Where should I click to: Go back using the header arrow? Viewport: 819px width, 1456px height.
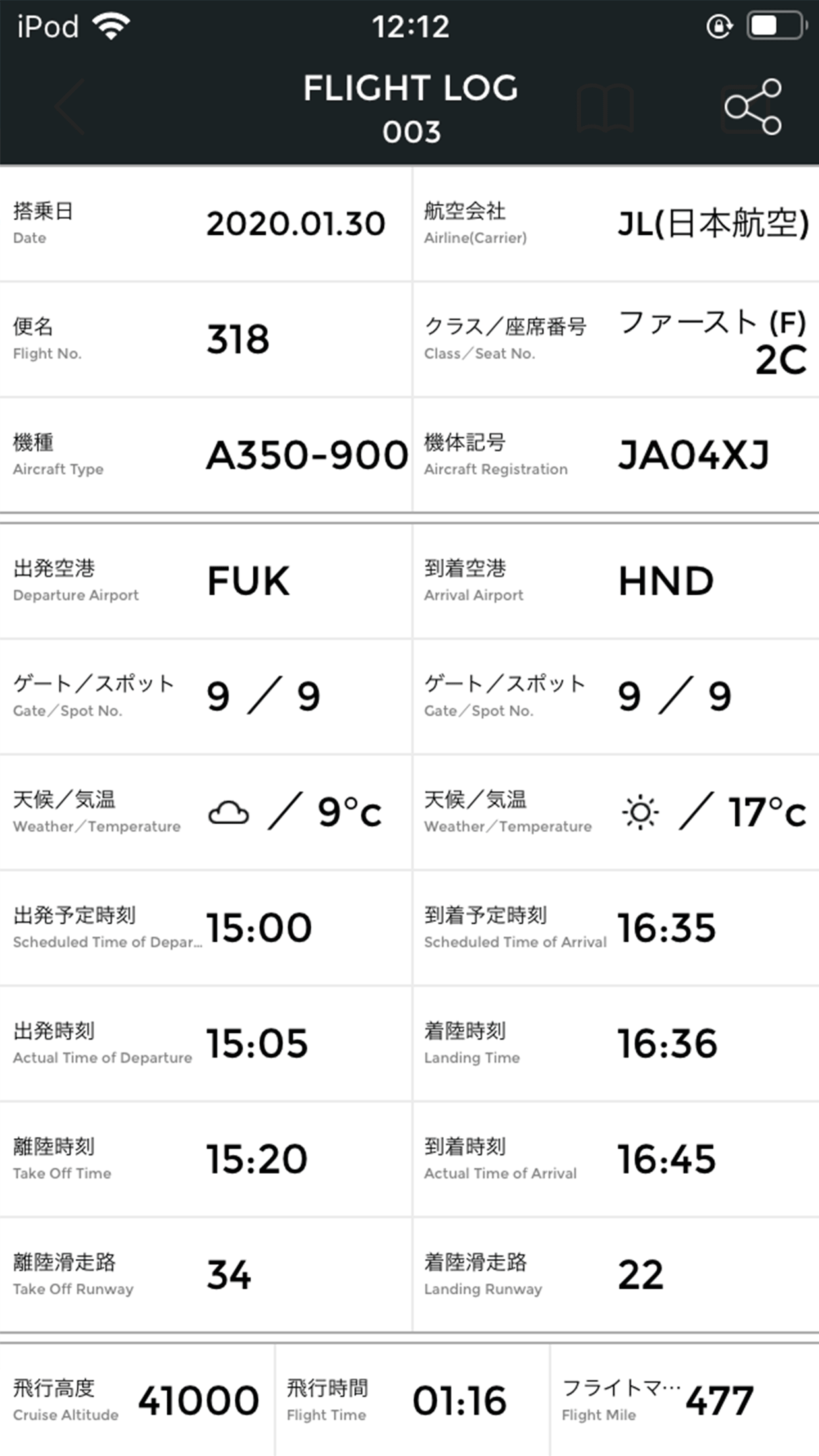point(70,107)
